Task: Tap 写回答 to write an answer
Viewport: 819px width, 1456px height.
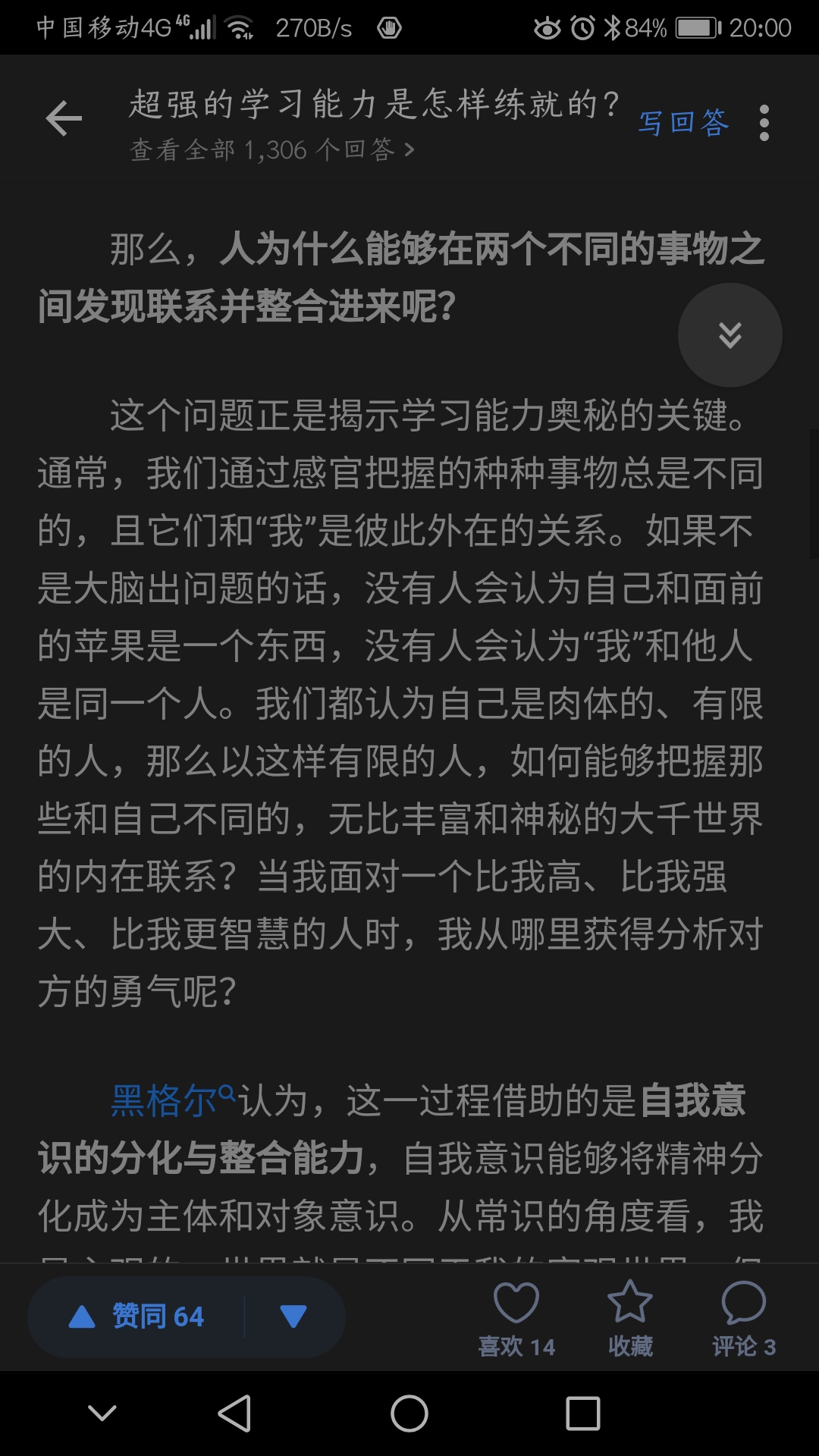Action: tap(682, 122)
